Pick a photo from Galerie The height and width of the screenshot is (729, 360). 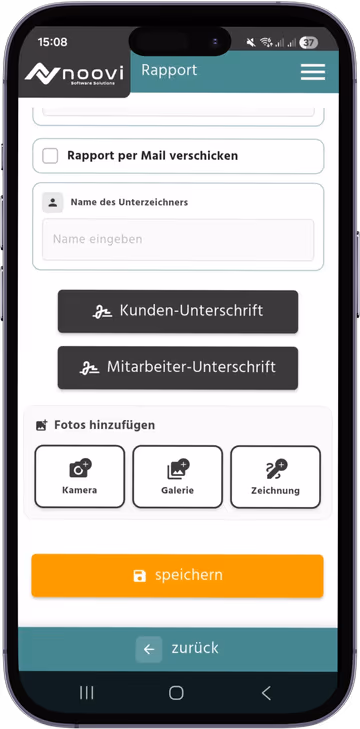178,477
